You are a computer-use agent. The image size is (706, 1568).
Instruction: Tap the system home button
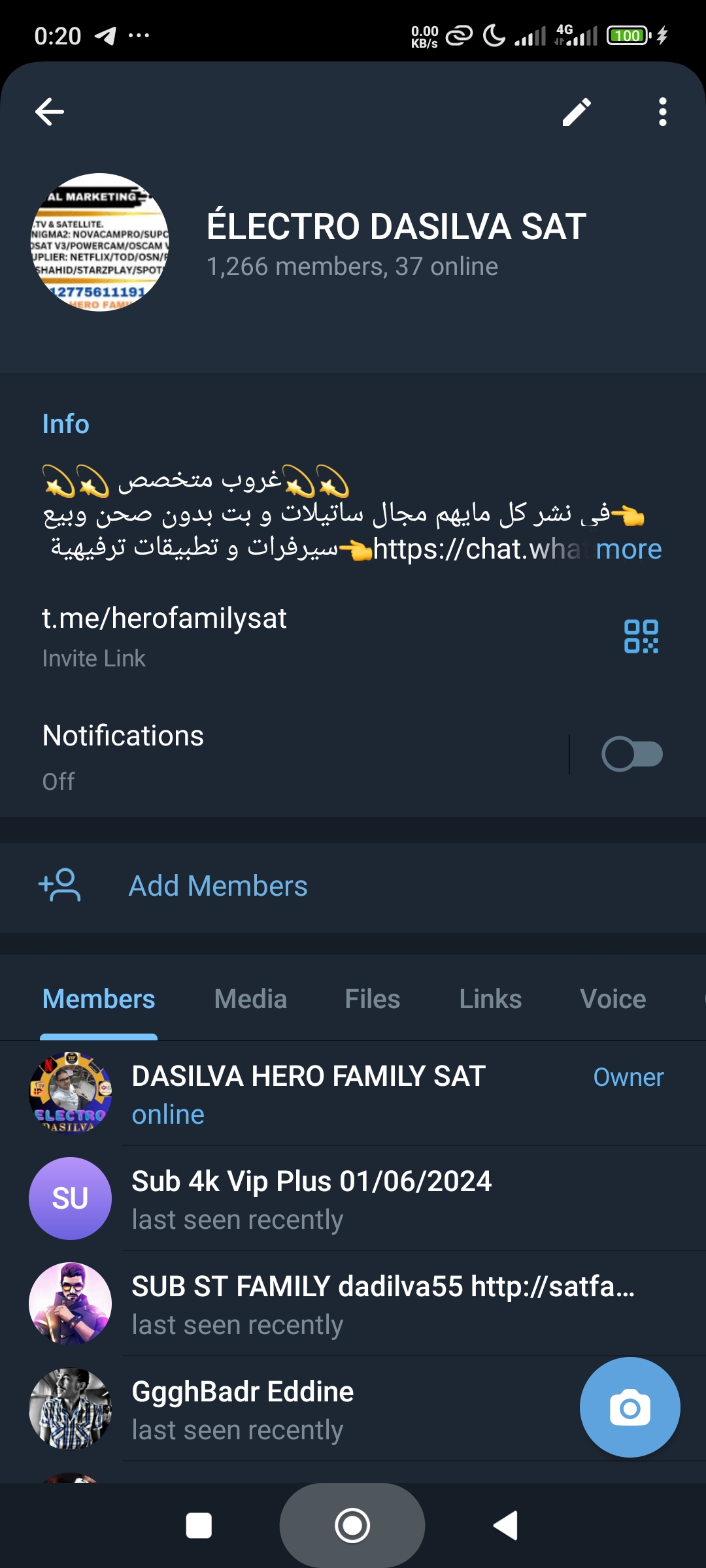point(352,1526)
